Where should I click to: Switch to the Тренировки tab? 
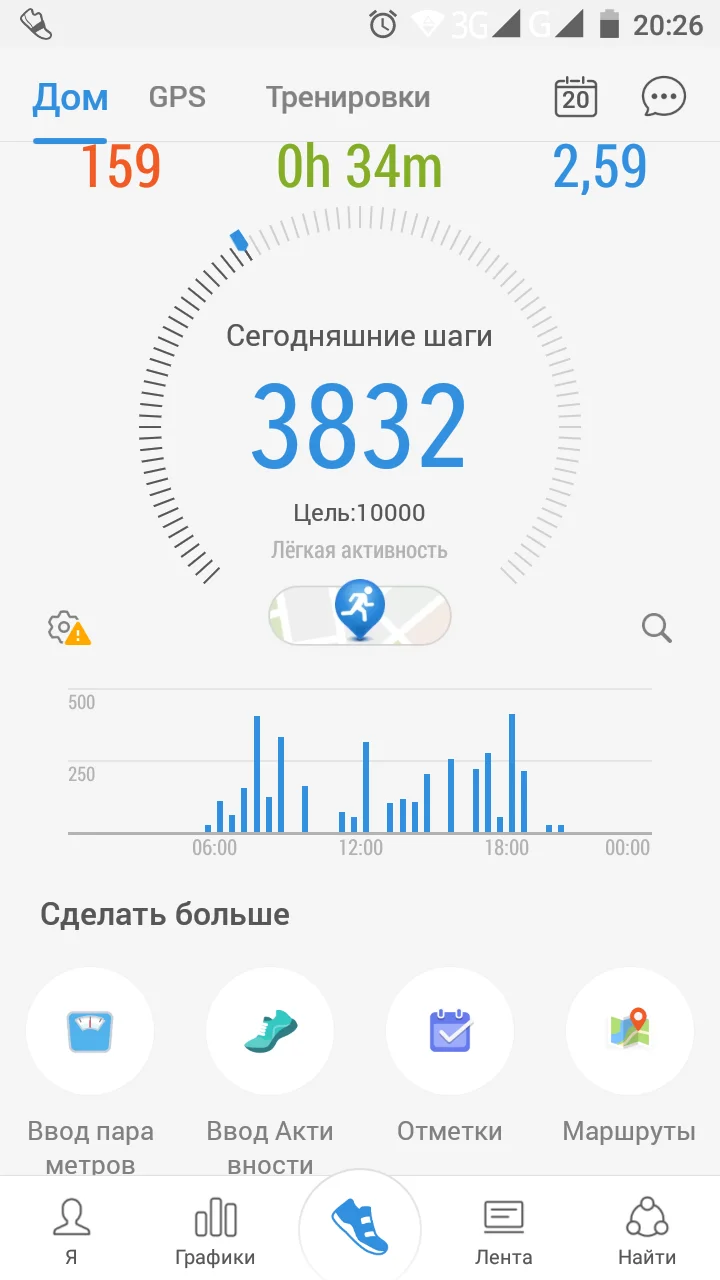348,97
